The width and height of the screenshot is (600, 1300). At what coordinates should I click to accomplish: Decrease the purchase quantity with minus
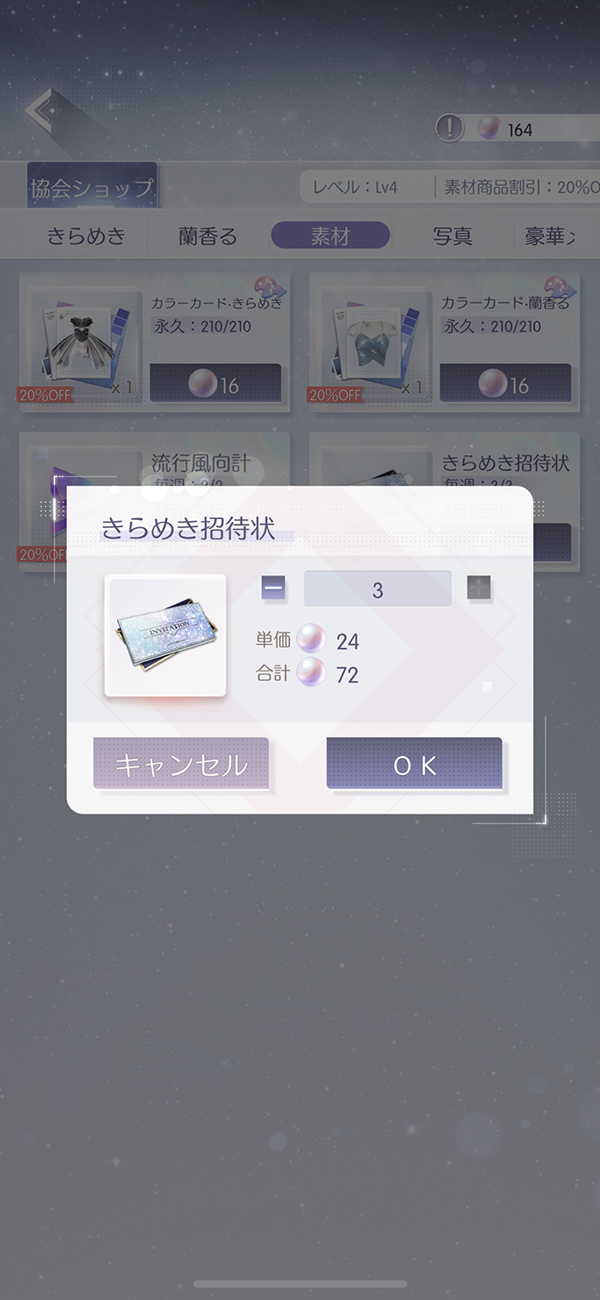(x=273, y=589)
